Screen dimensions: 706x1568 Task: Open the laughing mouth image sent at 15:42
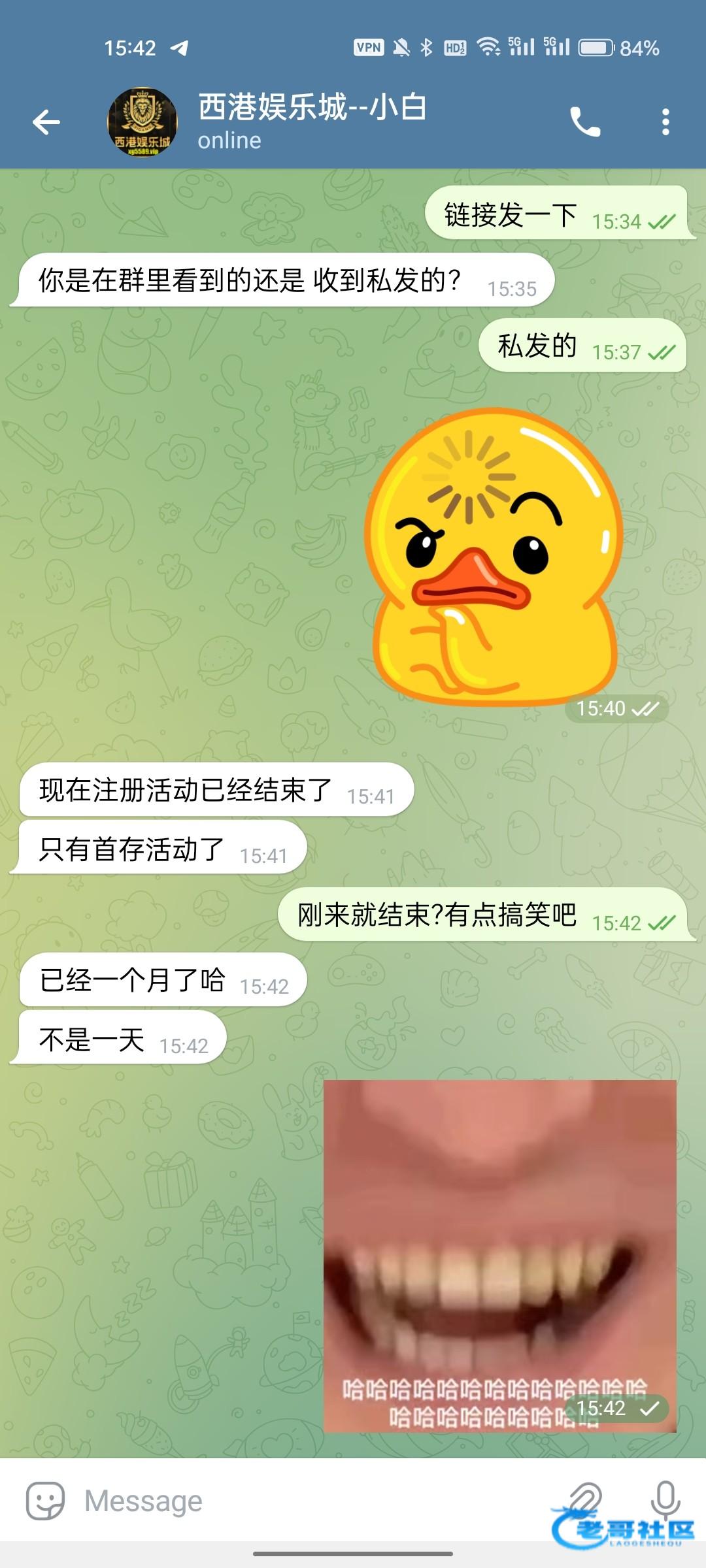[x=500, y=1254]
